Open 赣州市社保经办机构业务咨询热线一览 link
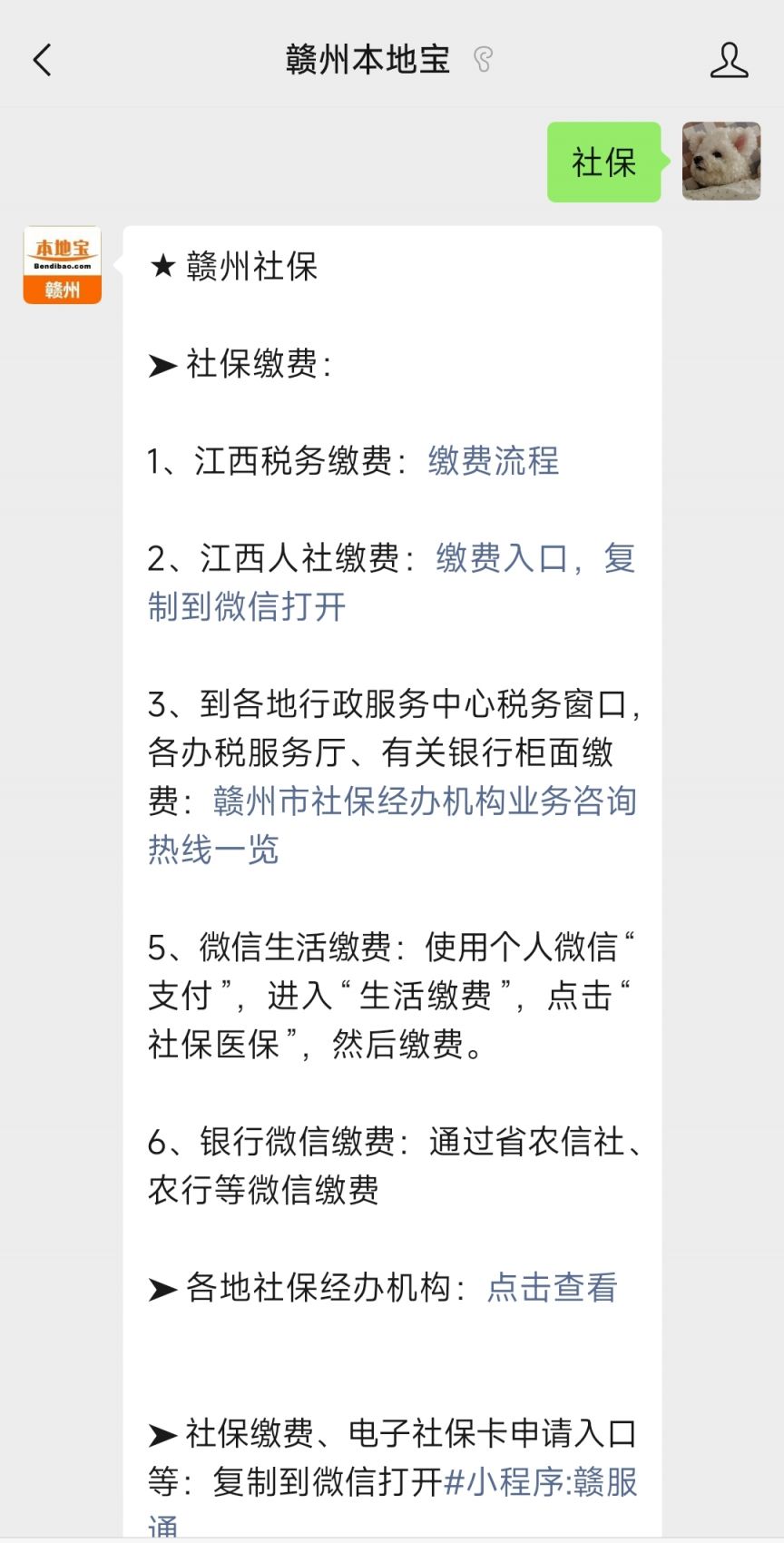Viewport: 784px width, 1543px height. 424,801
